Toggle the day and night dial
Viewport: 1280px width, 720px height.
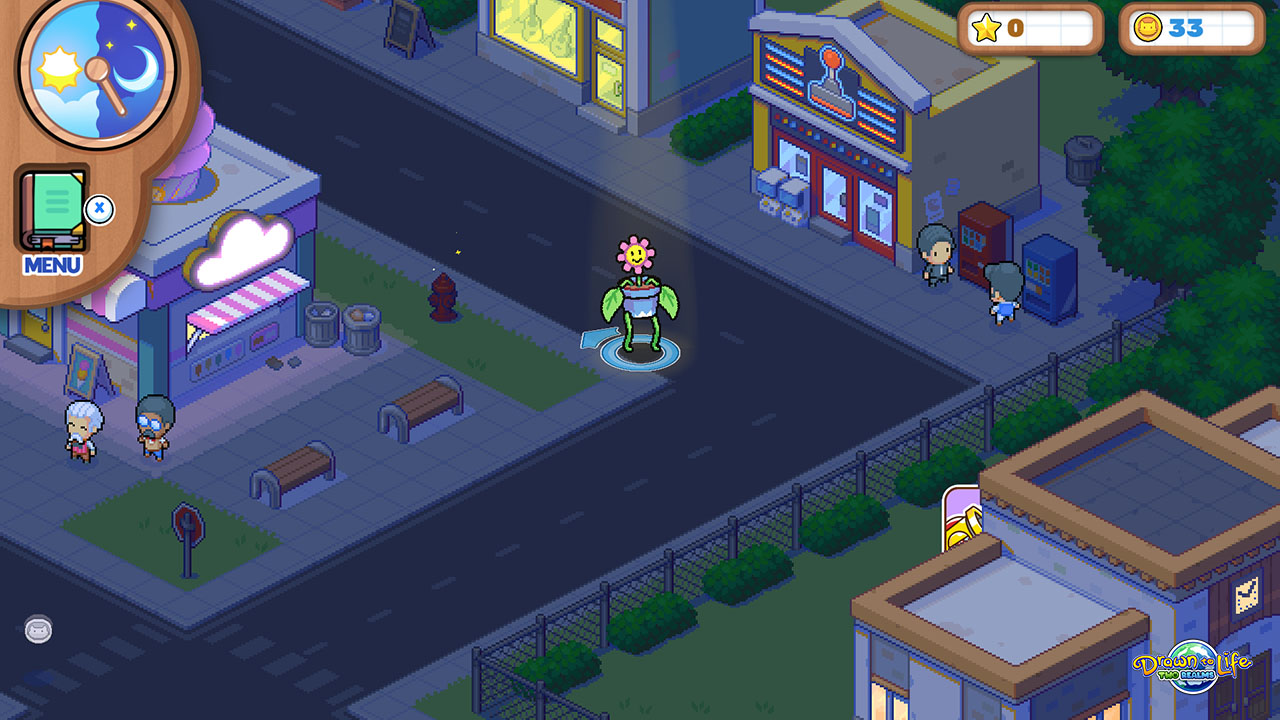tap(97, 69)
